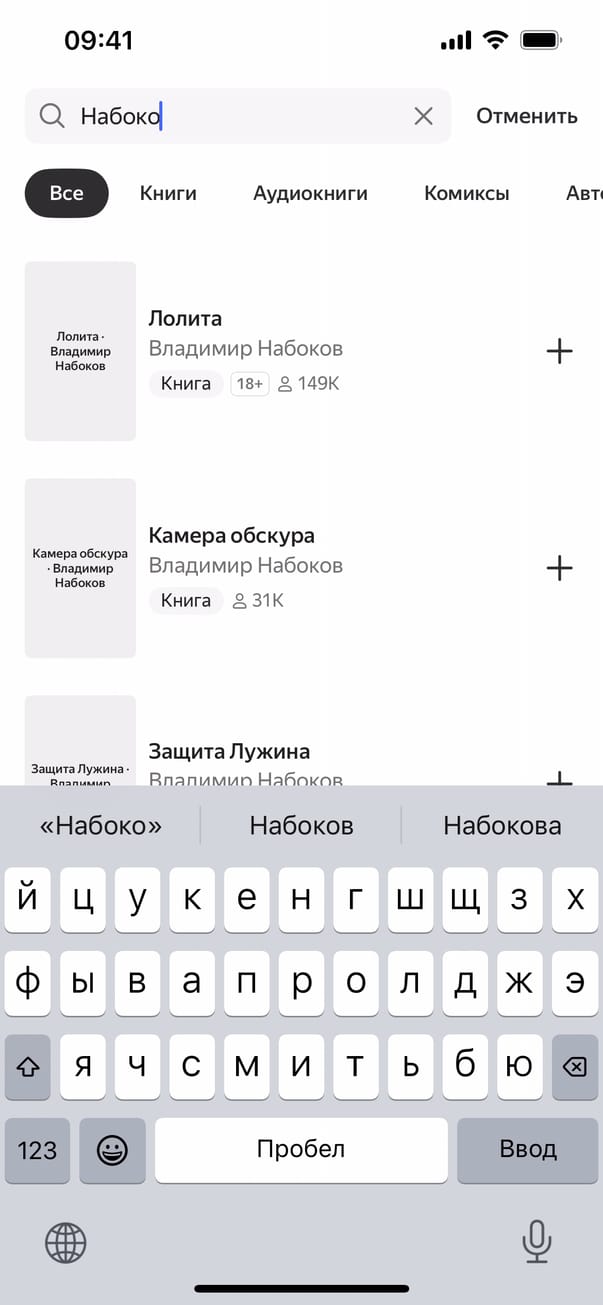The width and height of the screenshot is (603, 1305).
Task: Tap Отменить to cancel the search
Action: (526, 116)
